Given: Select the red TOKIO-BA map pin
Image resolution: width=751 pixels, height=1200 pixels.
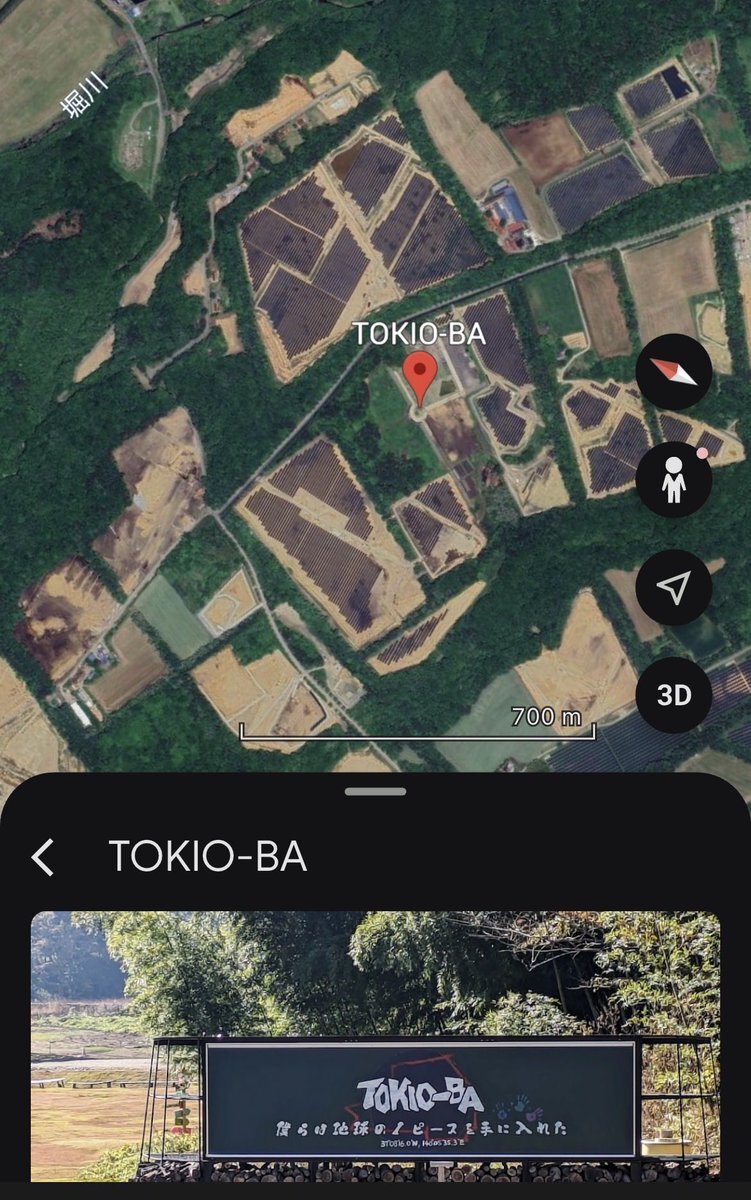Looking at the screenshot, I should pos(420,376).
